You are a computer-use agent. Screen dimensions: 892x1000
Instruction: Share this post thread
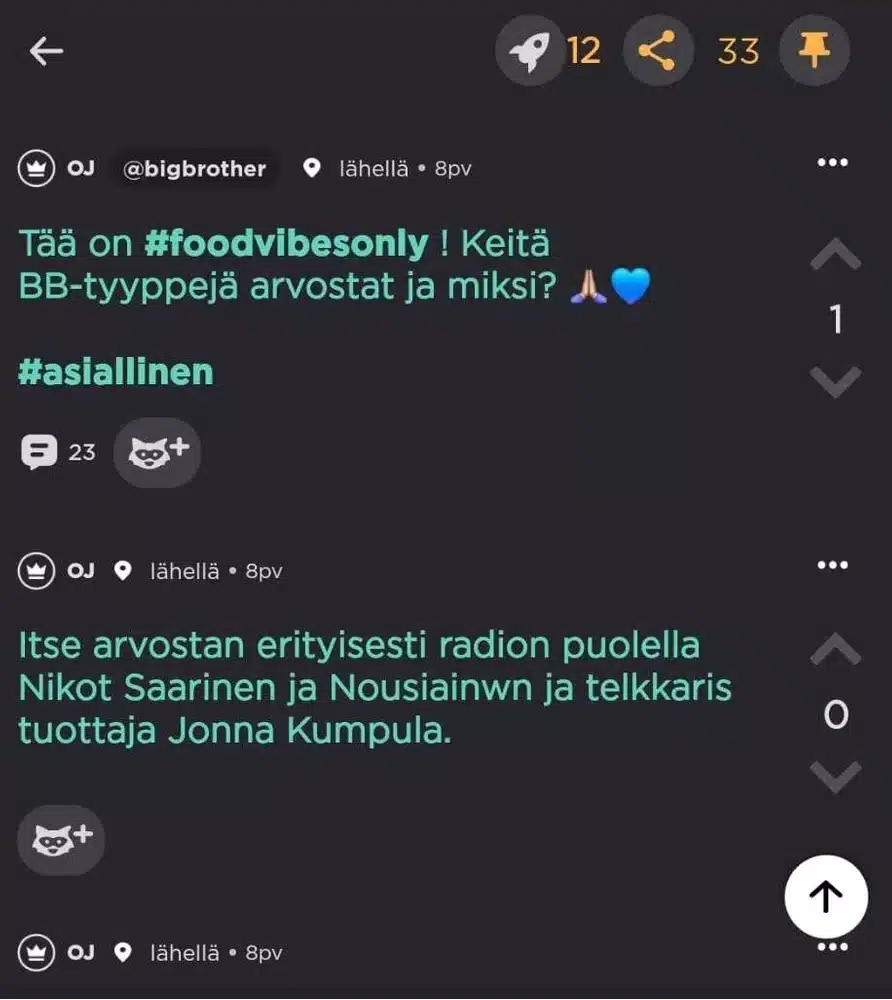click(x=658, y=50)
